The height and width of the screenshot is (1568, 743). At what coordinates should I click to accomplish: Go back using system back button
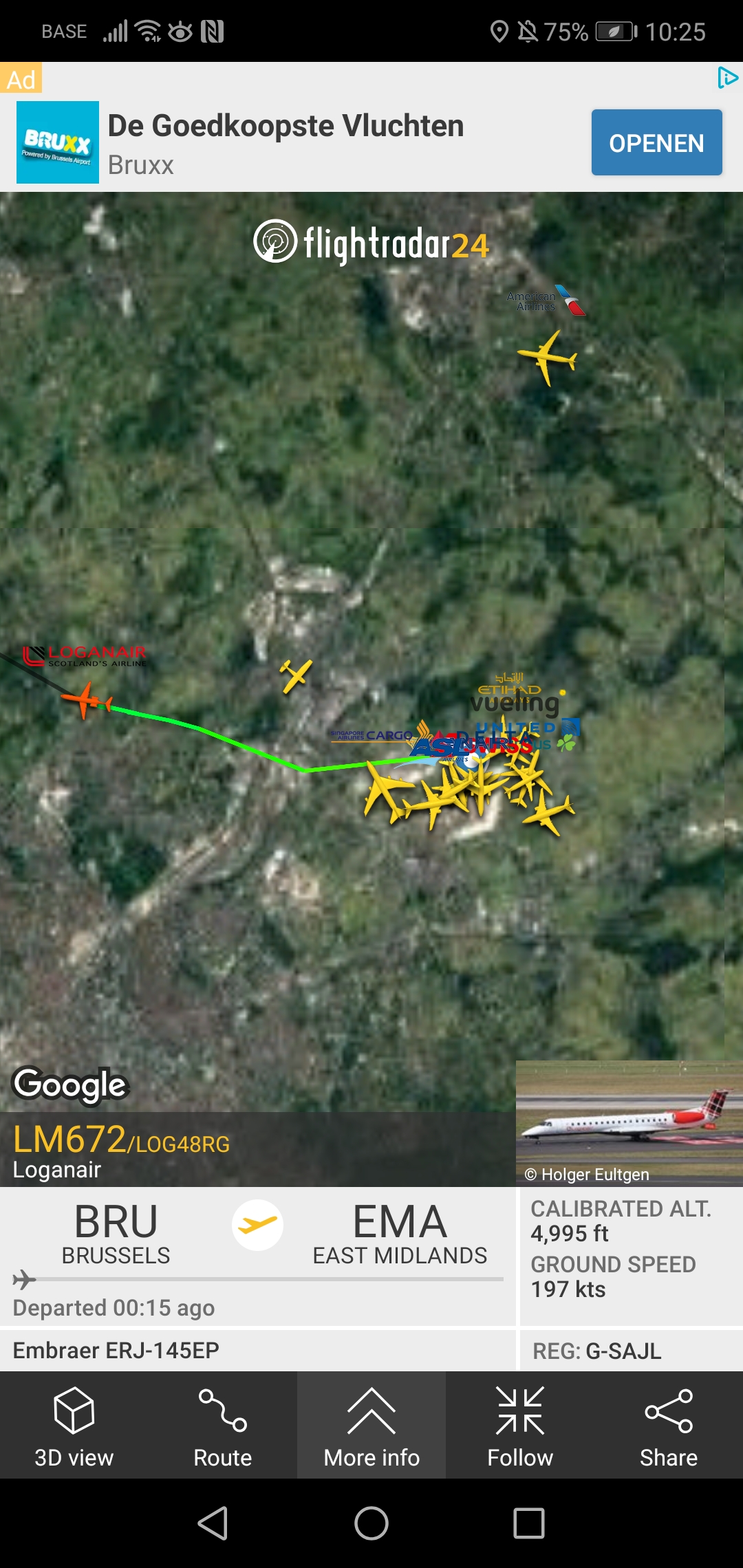click(x=213, y=1523)
